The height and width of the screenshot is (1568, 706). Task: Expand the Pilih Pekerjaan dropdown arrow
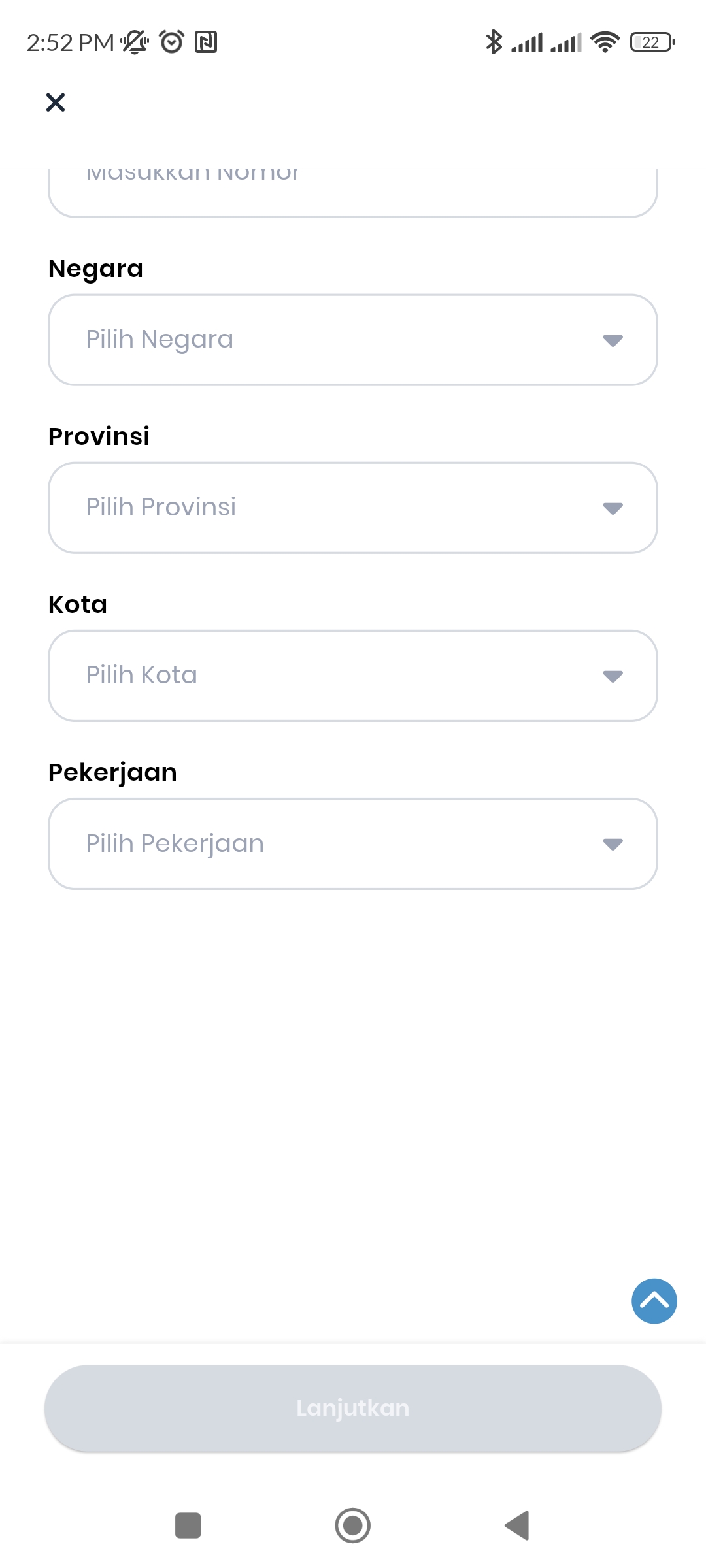coord(612,843)
